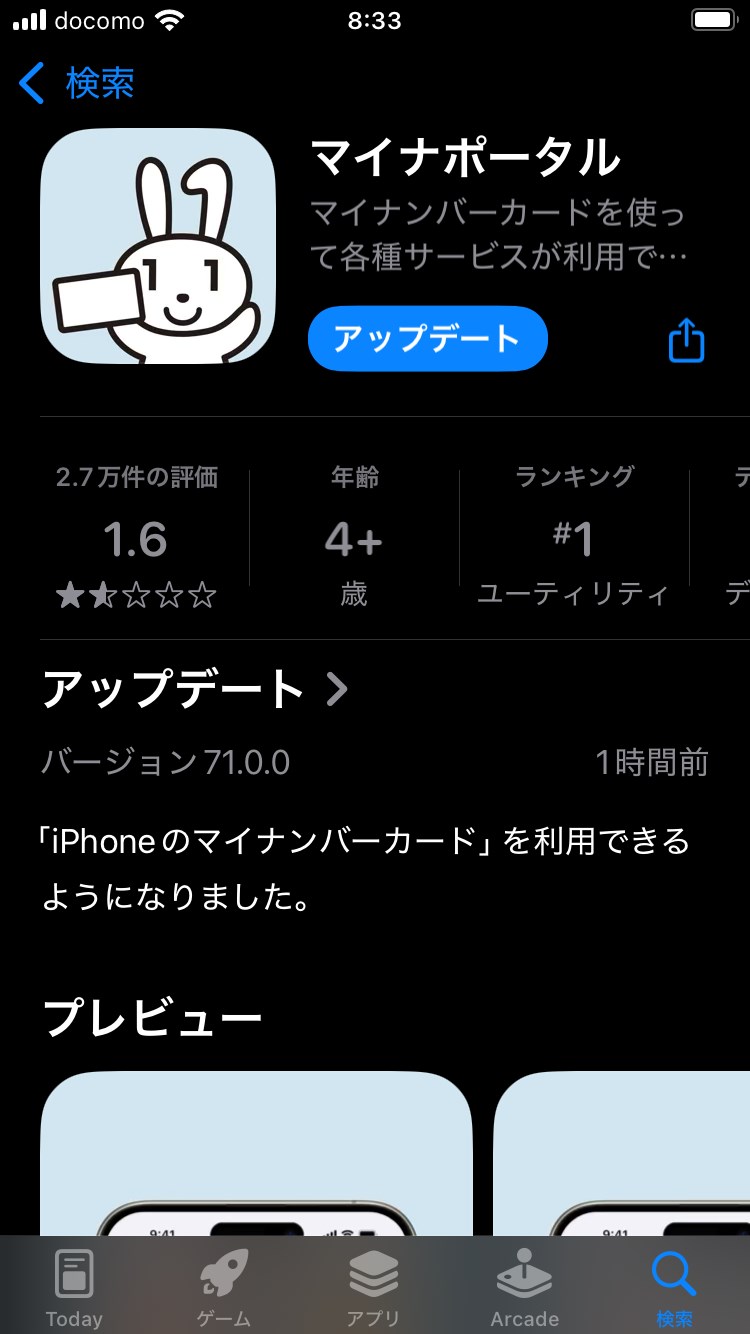
Task: Tap the back chevron arrow beside 検索
Action: click(30, 84)
